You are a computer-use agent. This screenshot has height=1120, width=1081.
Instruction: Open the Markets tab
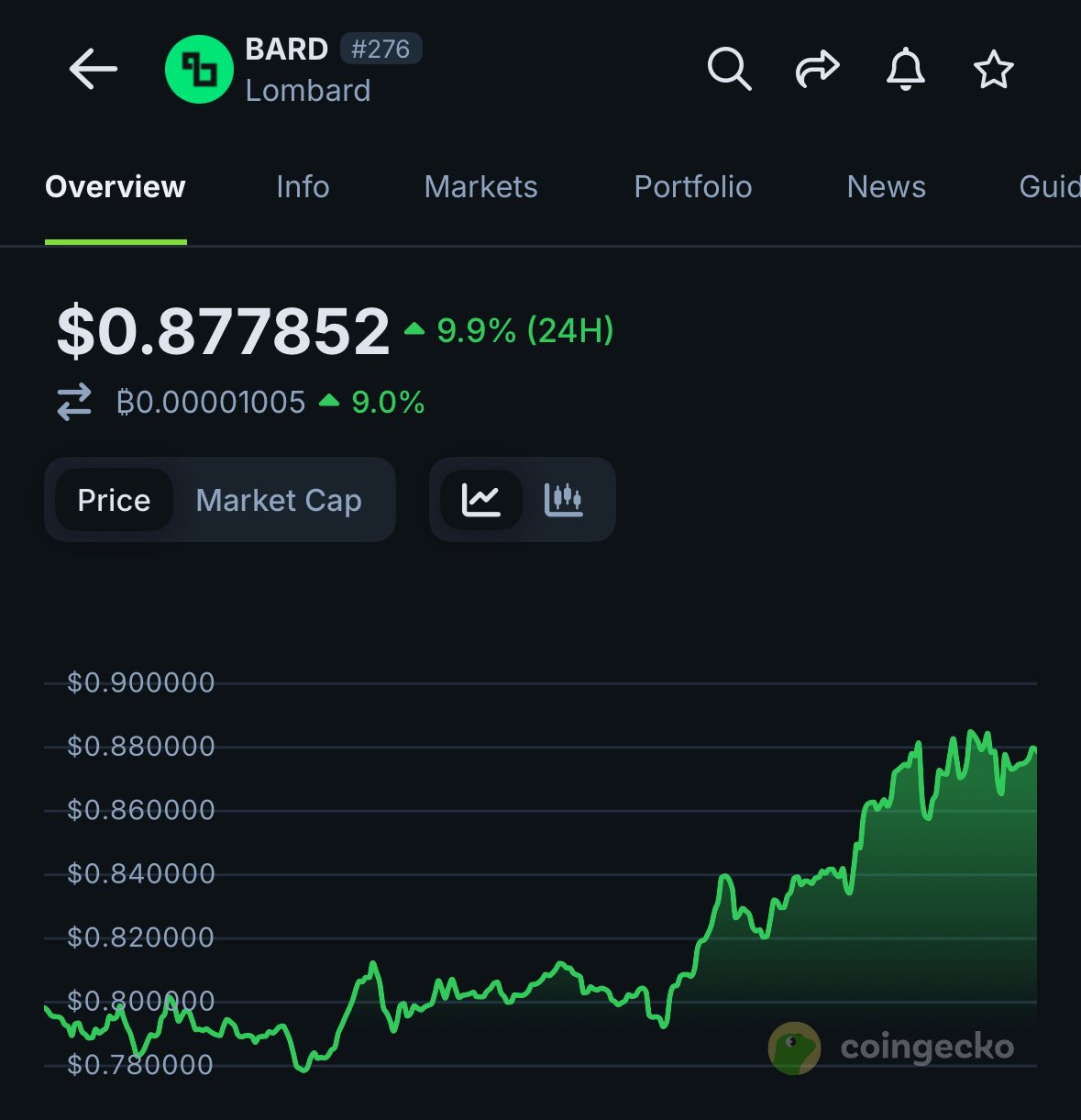point(480,187)
